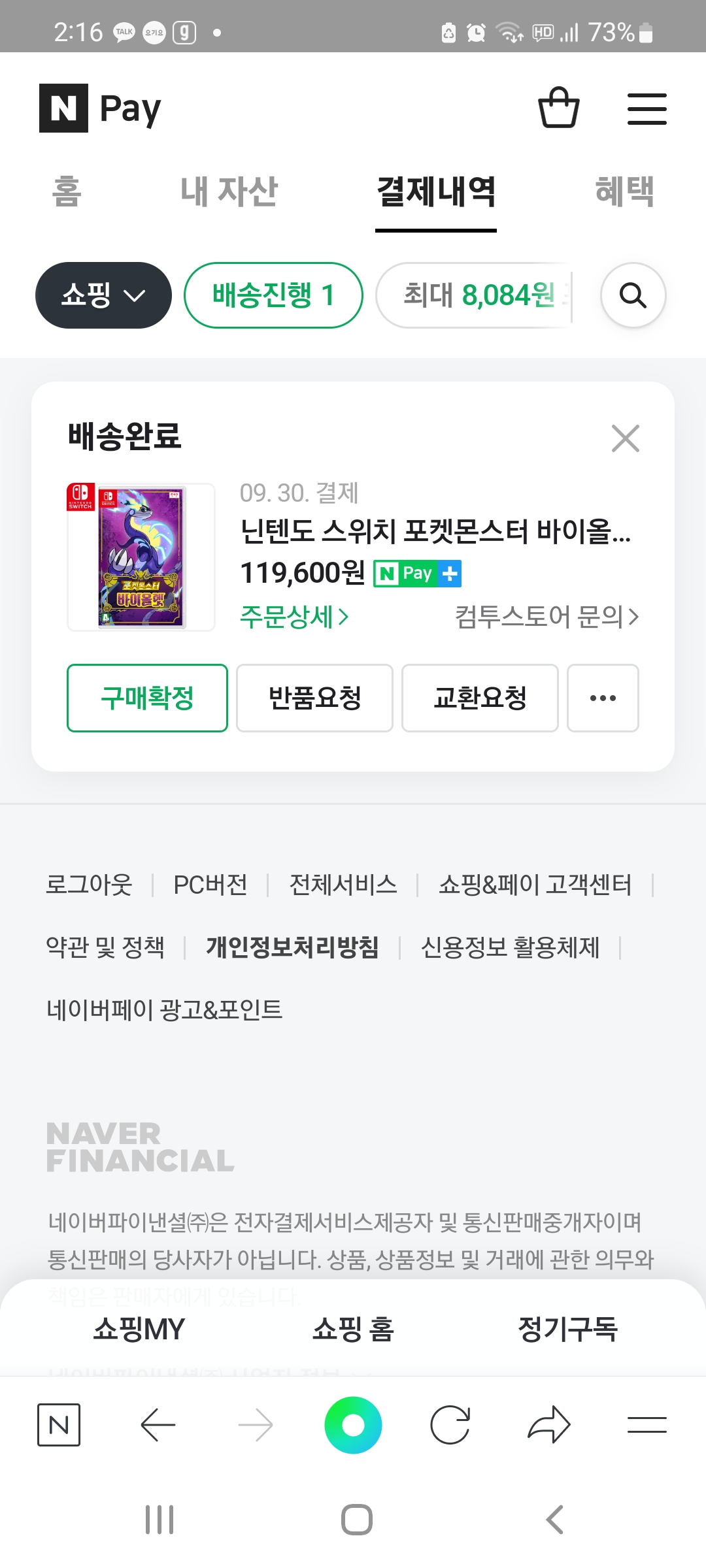Expand the 쇼핑 category dropdown
Image resolution: width=706 pixels, height=1568 pixels.
103,295
